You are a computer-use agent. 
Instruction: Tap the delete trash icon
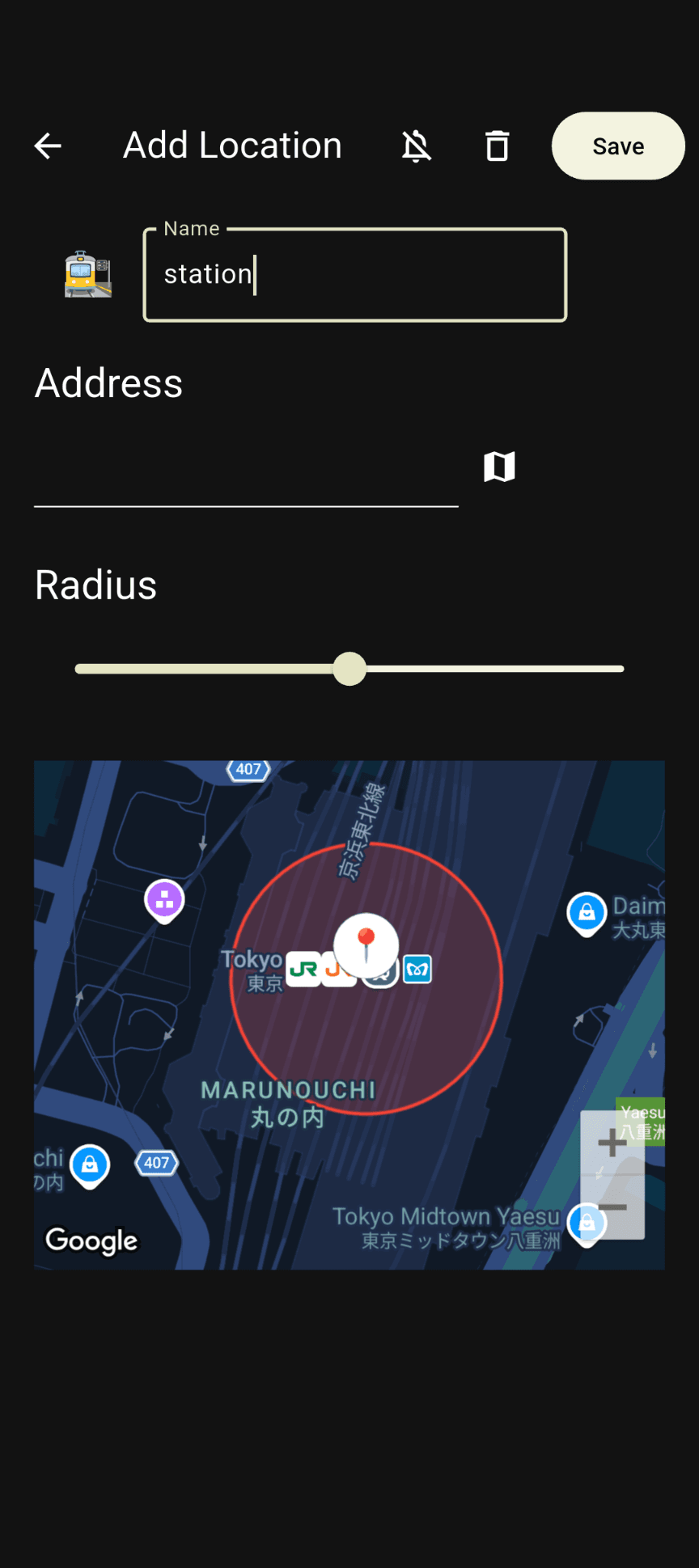[x=497, y=146]
